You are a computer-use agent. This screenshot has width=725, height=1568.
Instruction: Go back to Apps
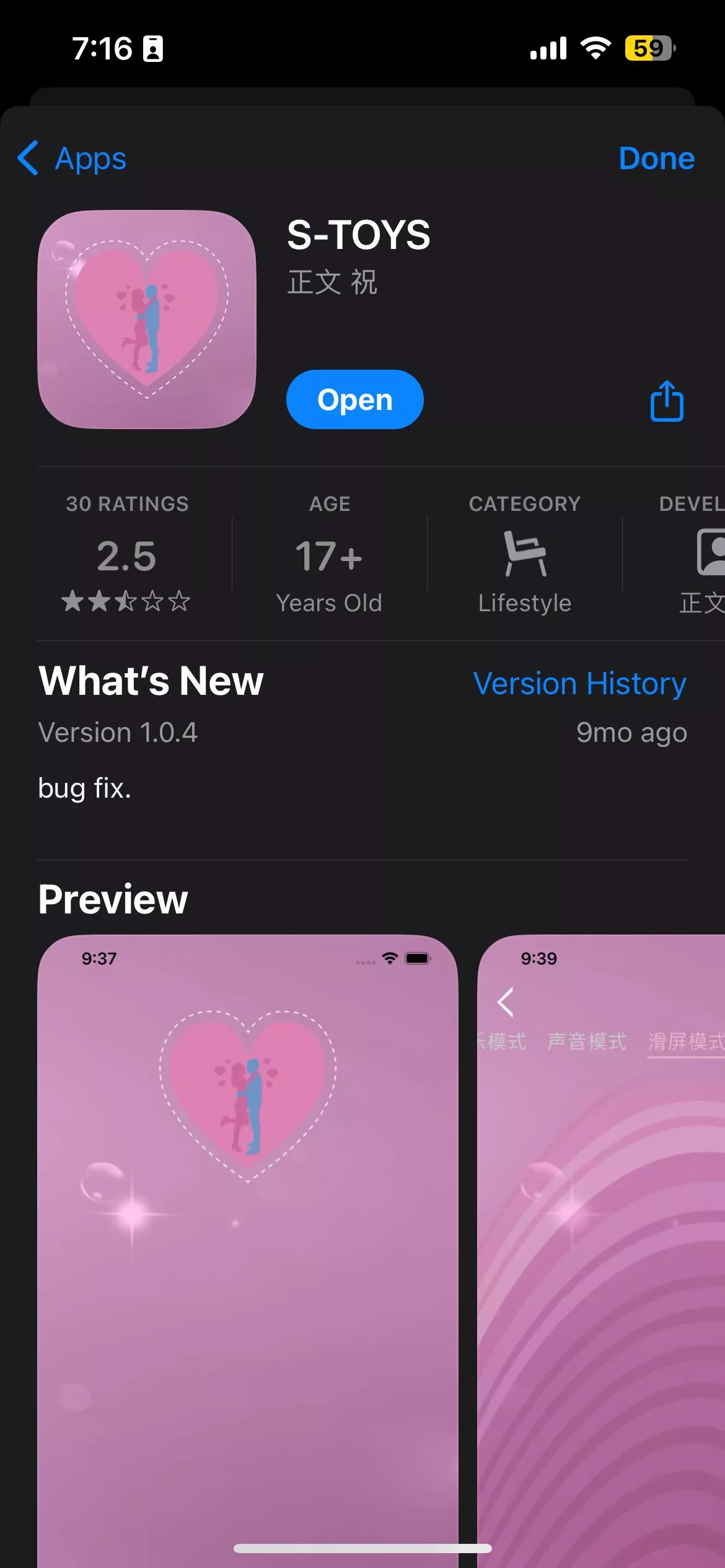pyautogui.click(x=72, y=159)
